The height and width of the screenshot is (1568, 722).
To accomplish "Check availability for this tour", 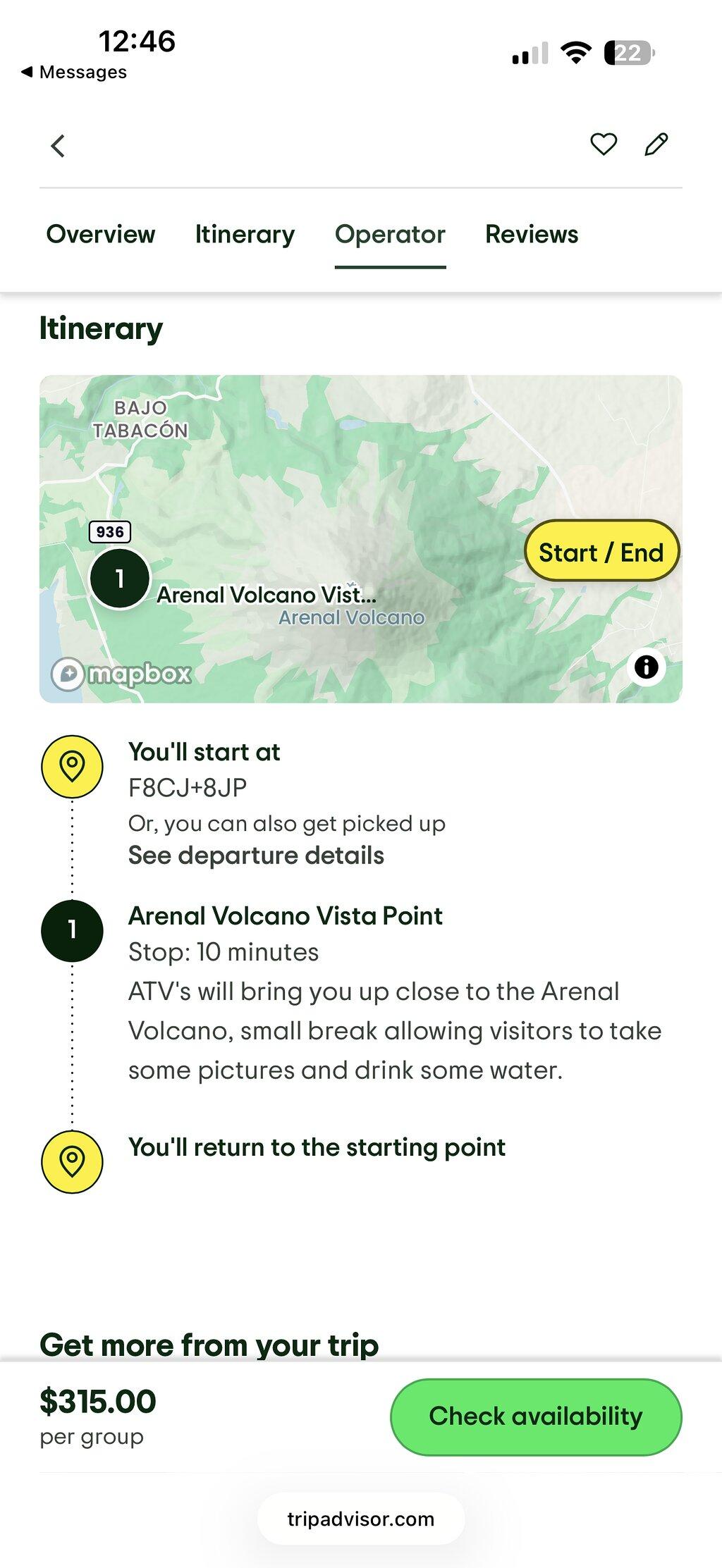I will tap(536, 1416).
